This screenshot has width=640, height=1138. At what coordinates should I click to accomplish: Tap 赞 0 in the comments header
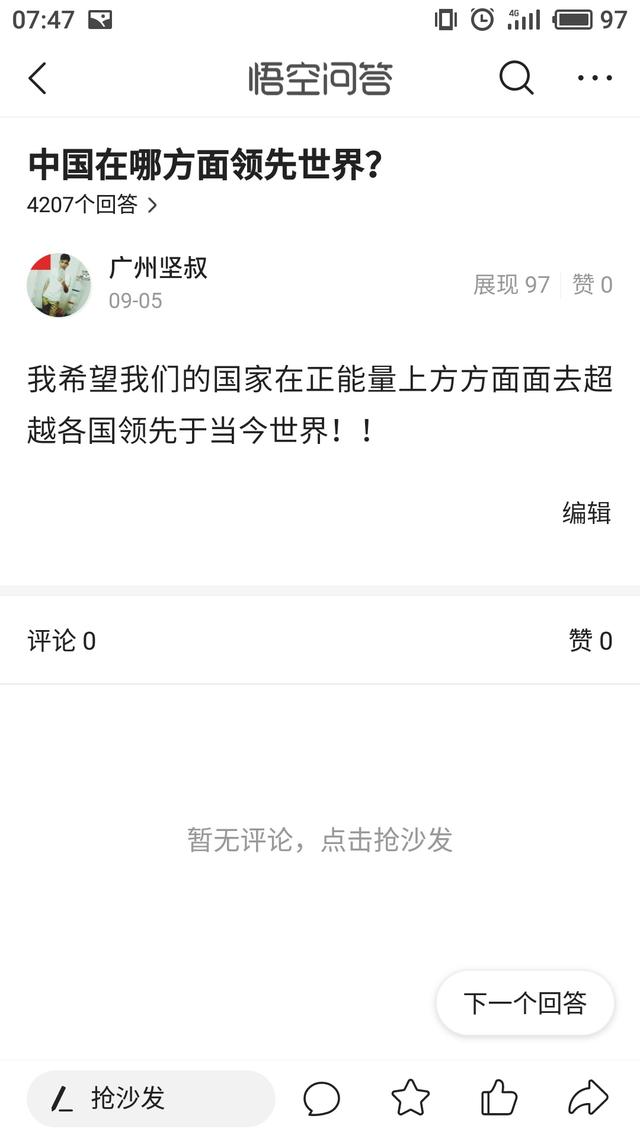tap(590, 641)
